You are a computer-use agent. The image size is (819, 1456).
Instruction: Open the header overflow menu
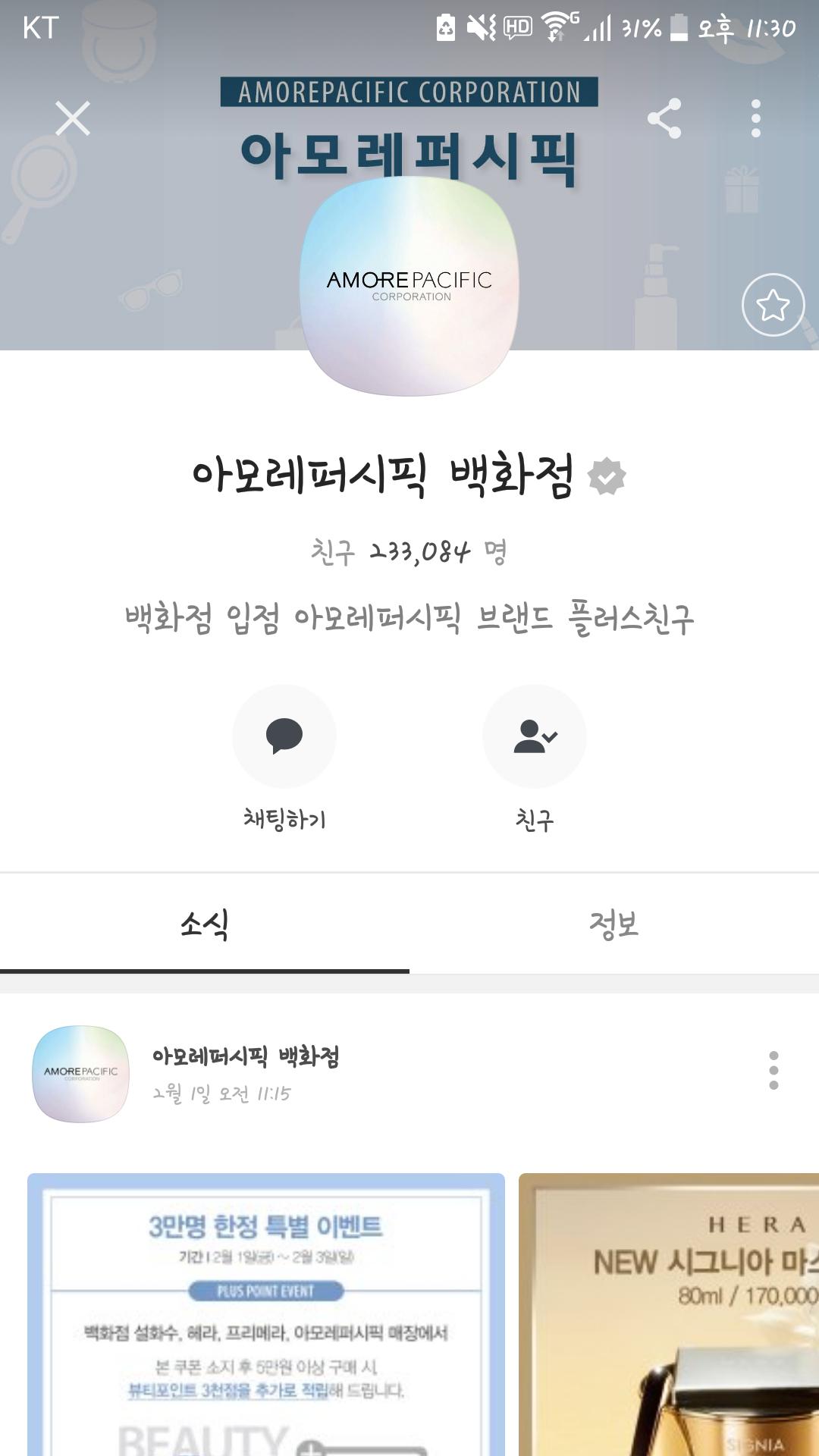click(x=755, y=118)
